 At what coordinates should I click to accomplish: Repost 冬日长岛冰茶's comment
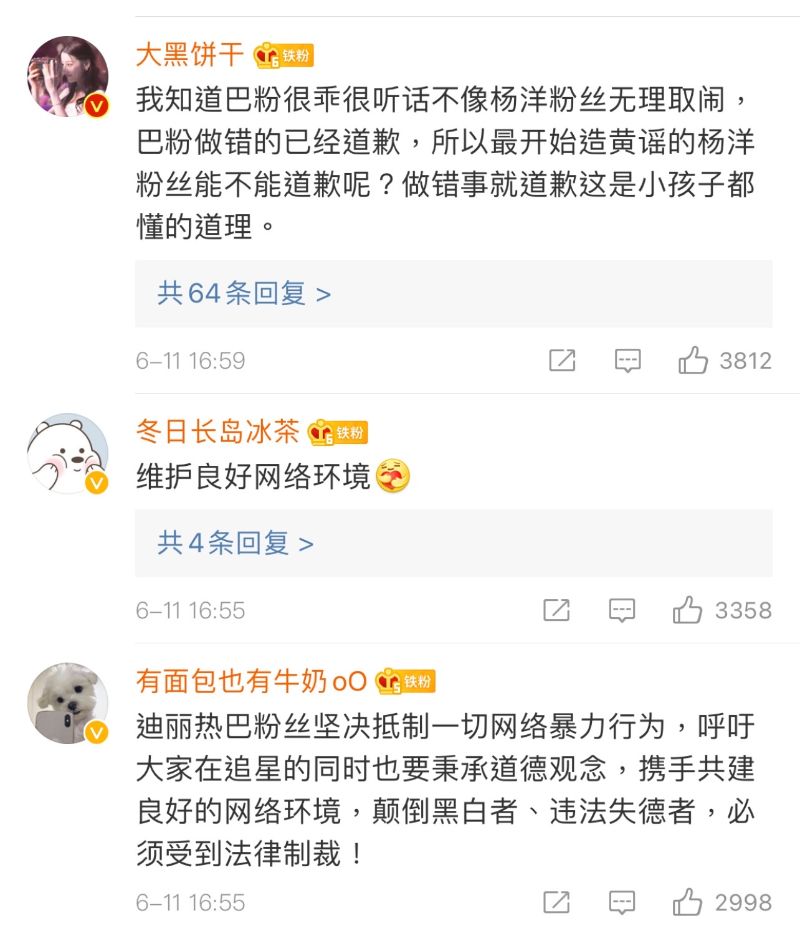click(x=557, y=610)
